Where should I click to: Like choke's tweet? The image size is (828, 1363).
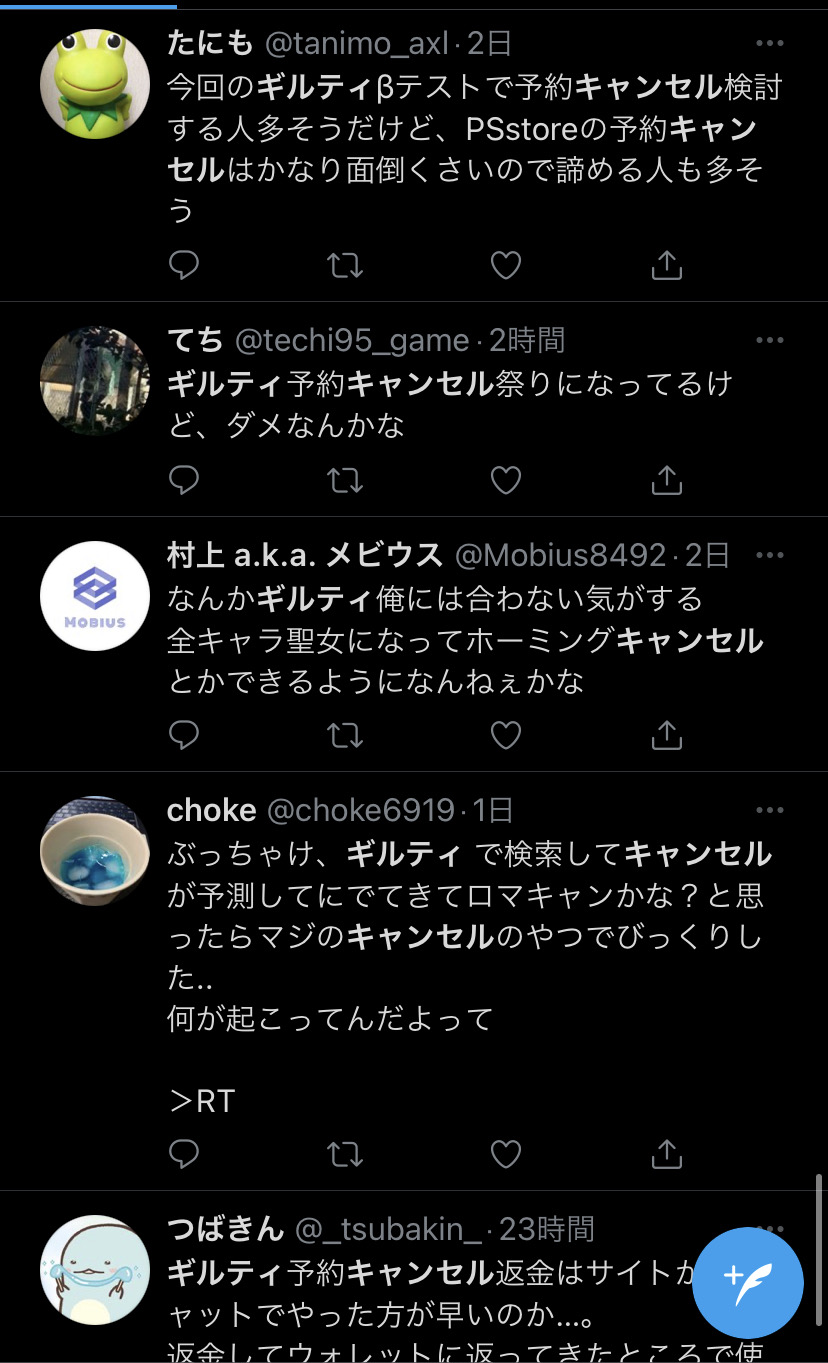click(x=506, y=1154)
